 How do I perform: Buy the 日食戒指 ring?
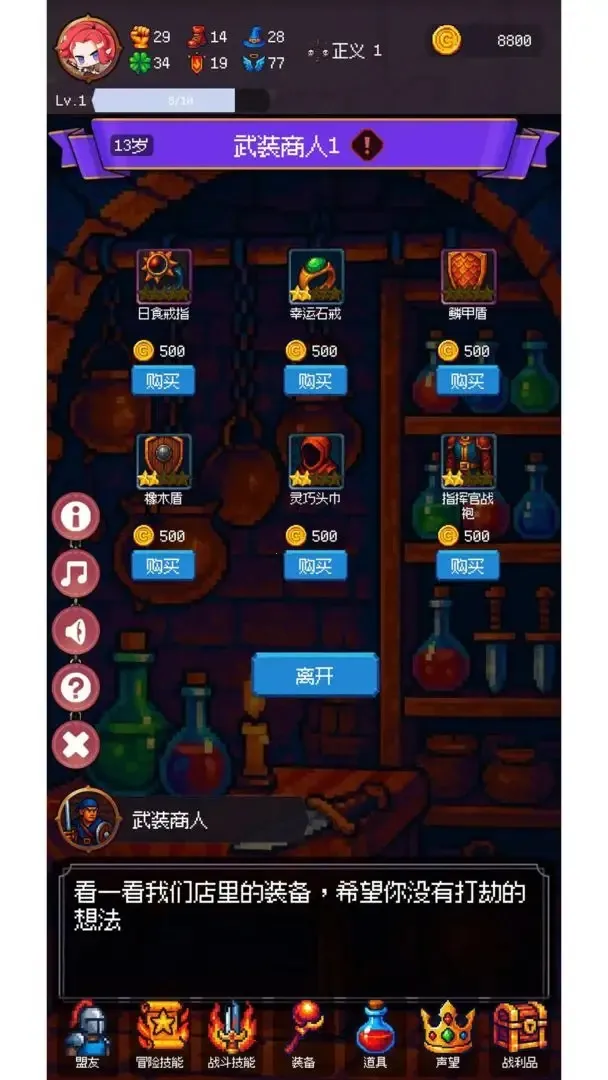[x=163, y=381]
